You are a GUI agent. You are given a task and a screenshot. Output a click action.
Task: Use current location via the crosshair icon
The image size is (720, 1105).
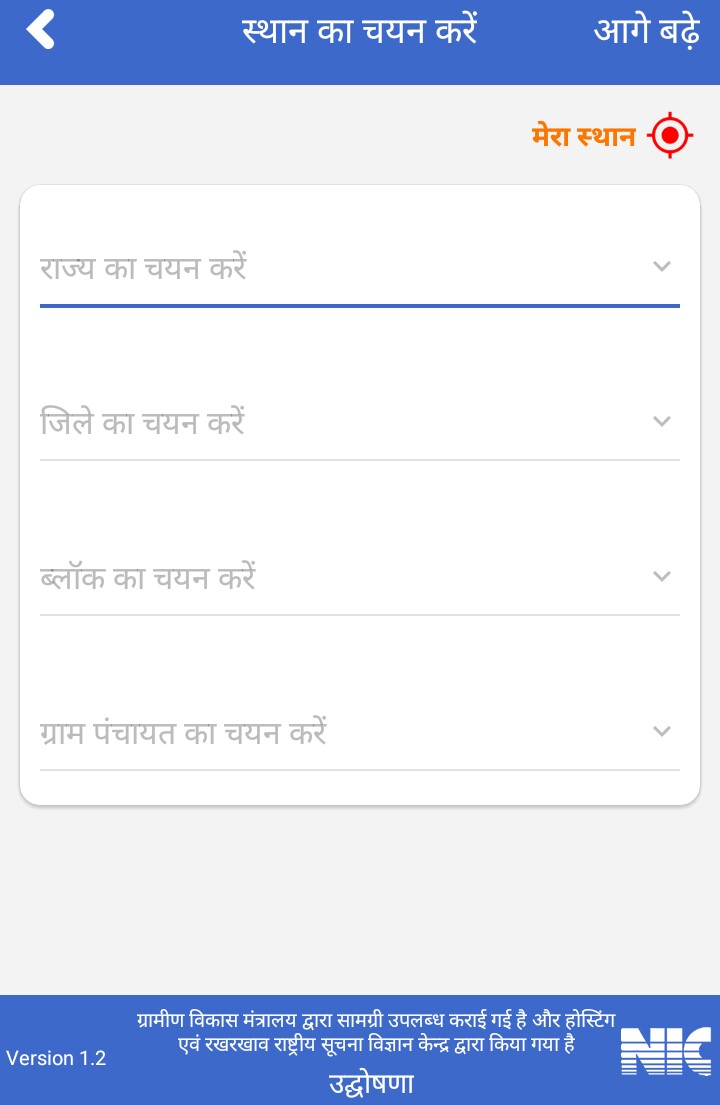[x=669, y=136]
